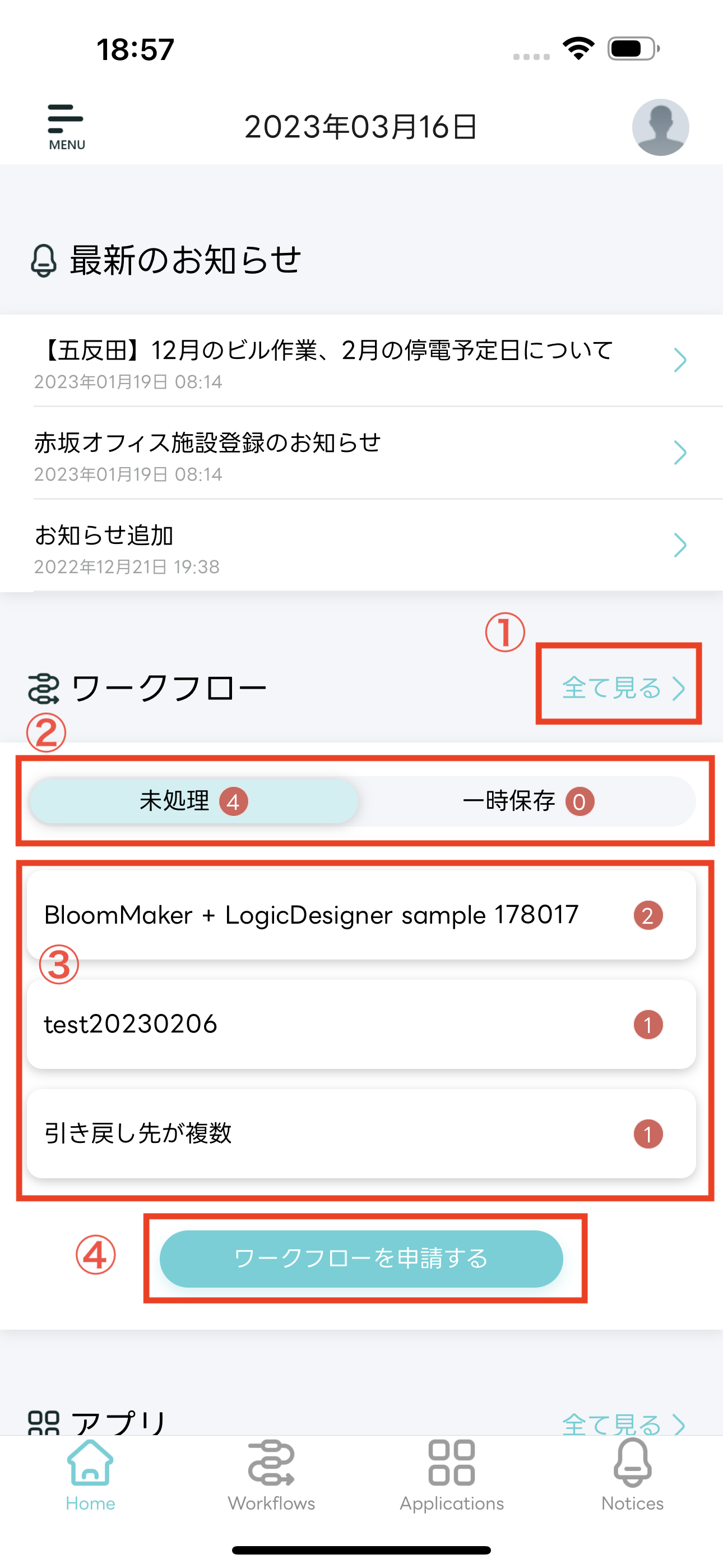
Task: Open the 引き戻し先が複数 workflow card
Action: [x=360, y=1133]
